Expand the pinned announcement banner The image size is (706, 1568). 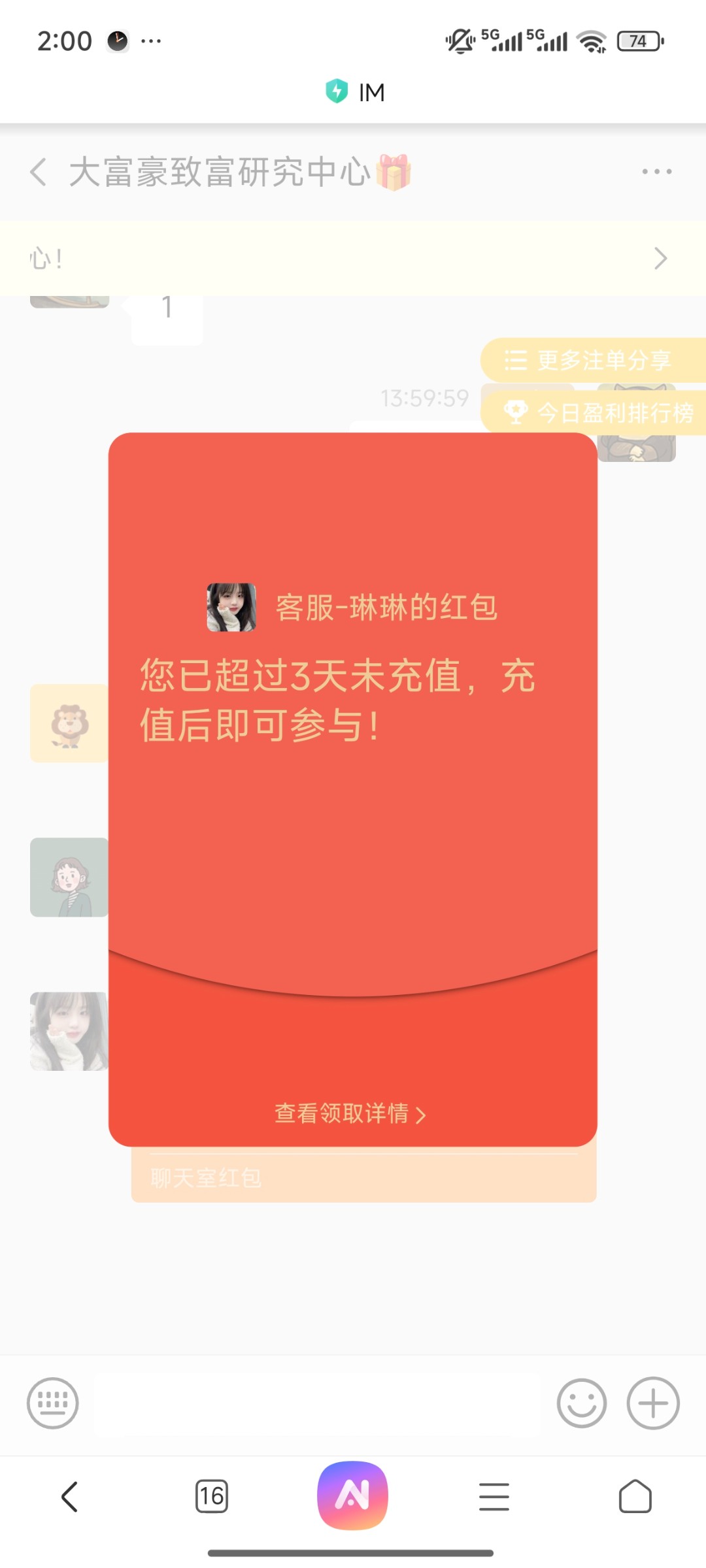coord(660,259)
